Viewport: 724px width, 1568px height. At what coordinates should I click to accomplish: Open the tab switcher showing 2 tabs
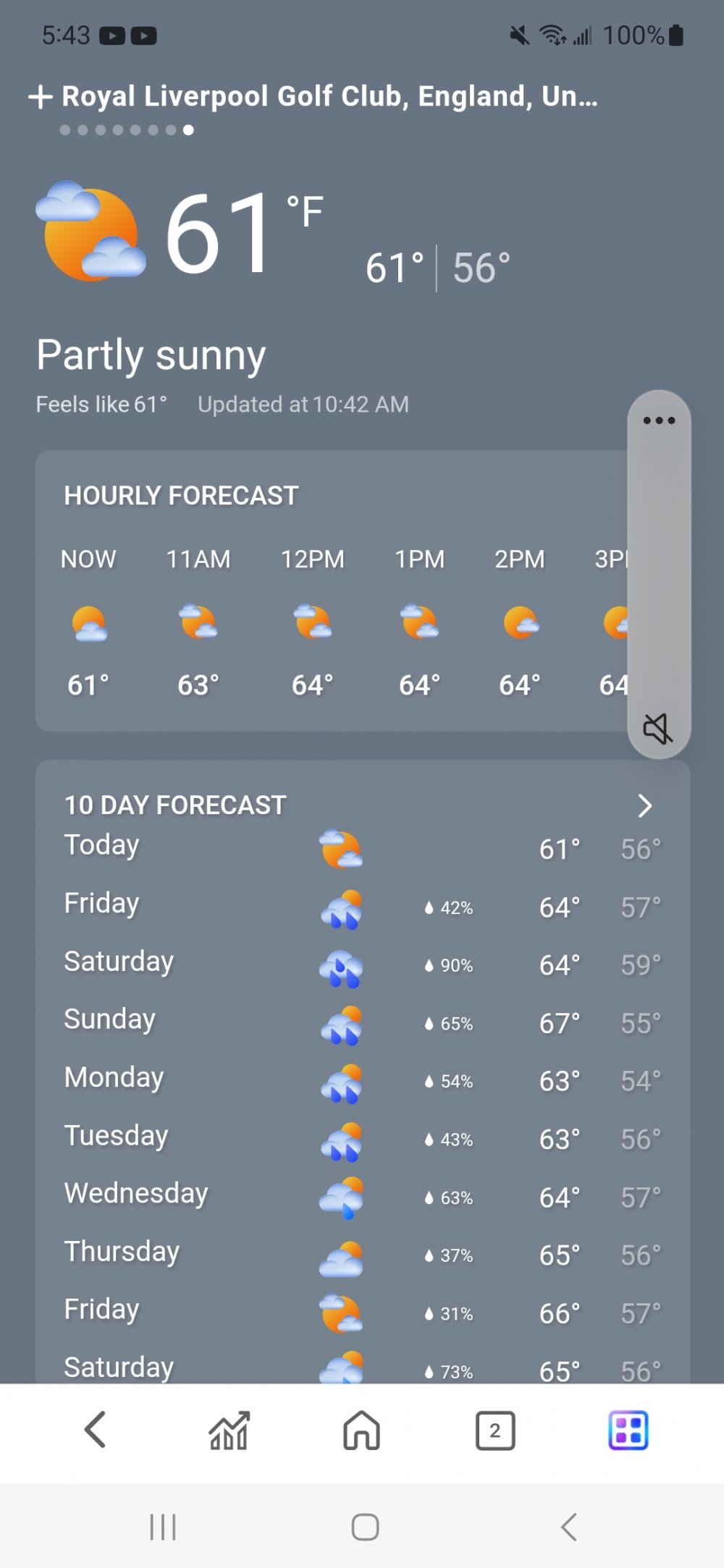495,1431
